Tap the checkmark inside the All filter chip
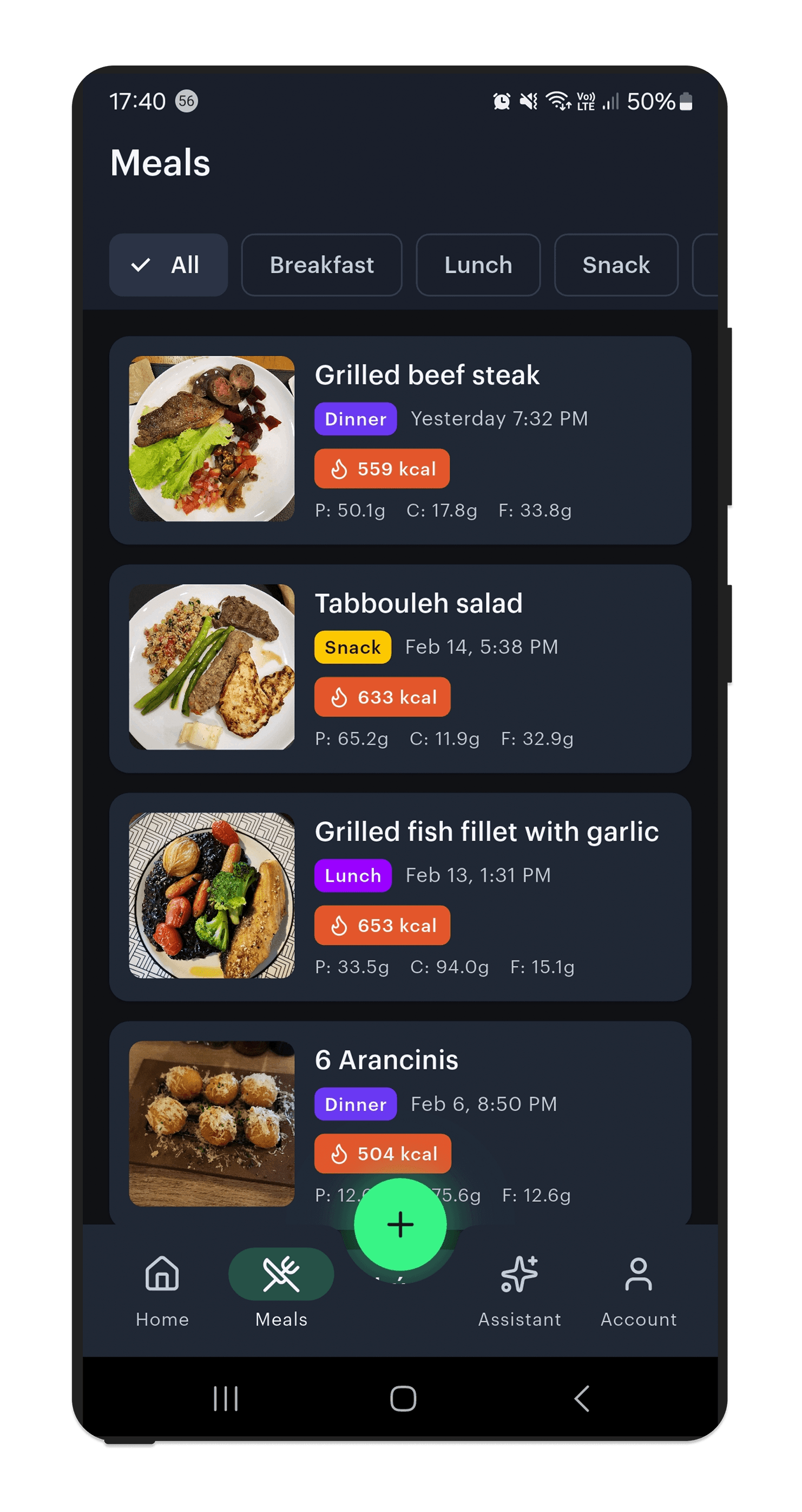802x1512 pixels. click(x=140, y=265)
